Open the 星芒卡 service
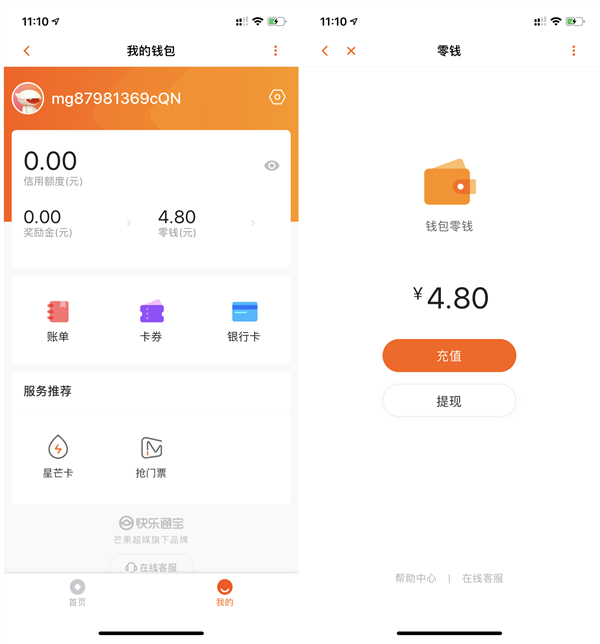The image size is (600, 644). [58, 456]
